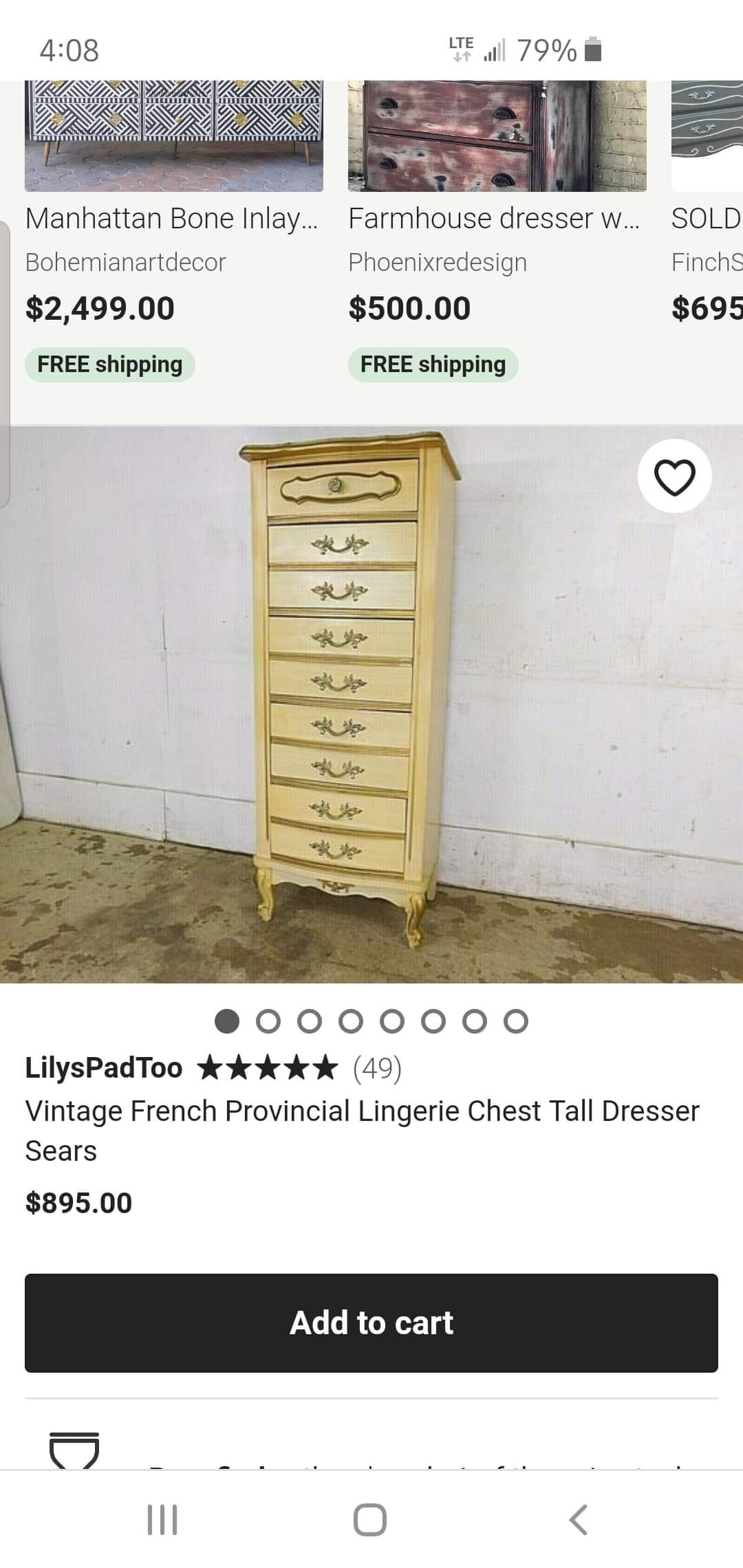
Task: Show recent apps
Action: [x=163, y=1519]
